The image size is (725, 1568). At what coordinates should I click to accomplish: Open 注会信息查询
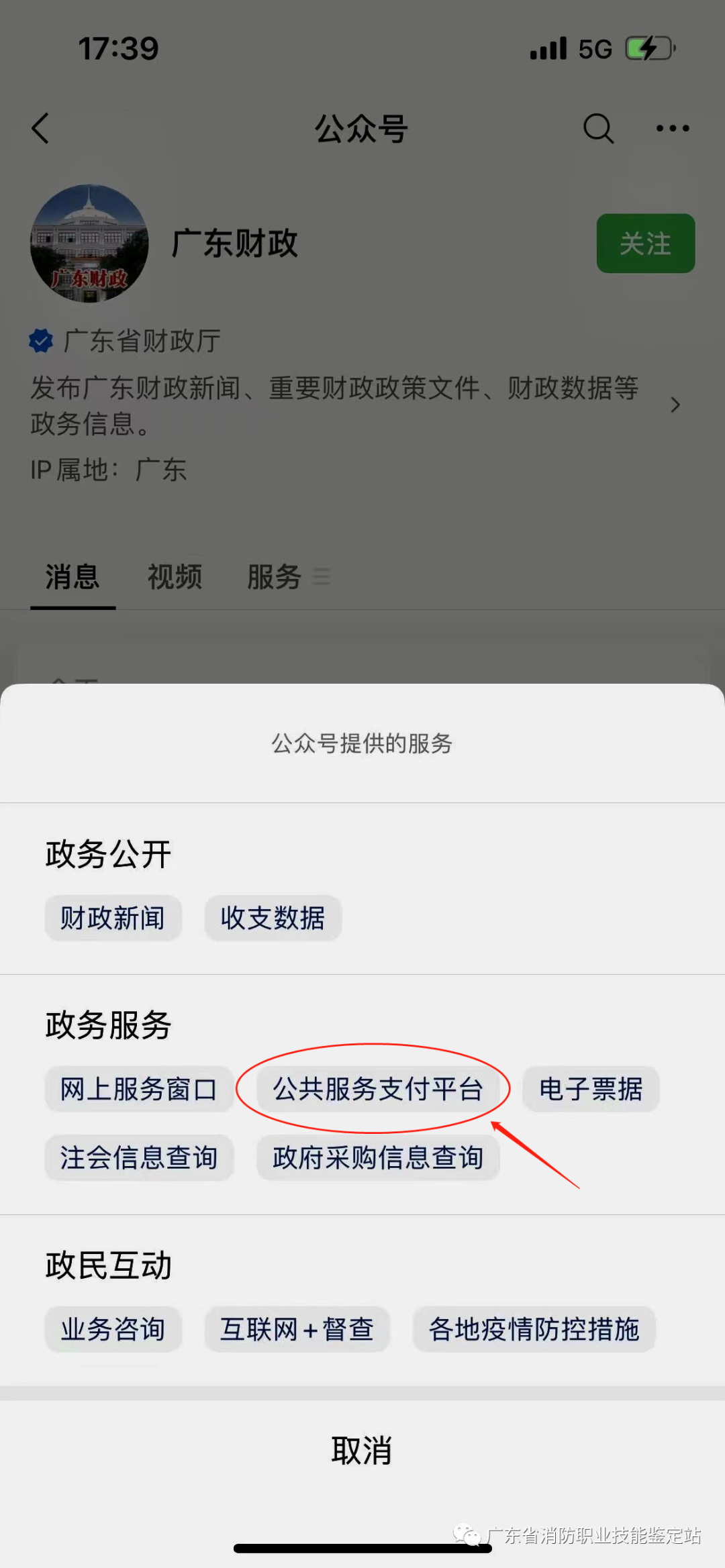(138, 1157)
